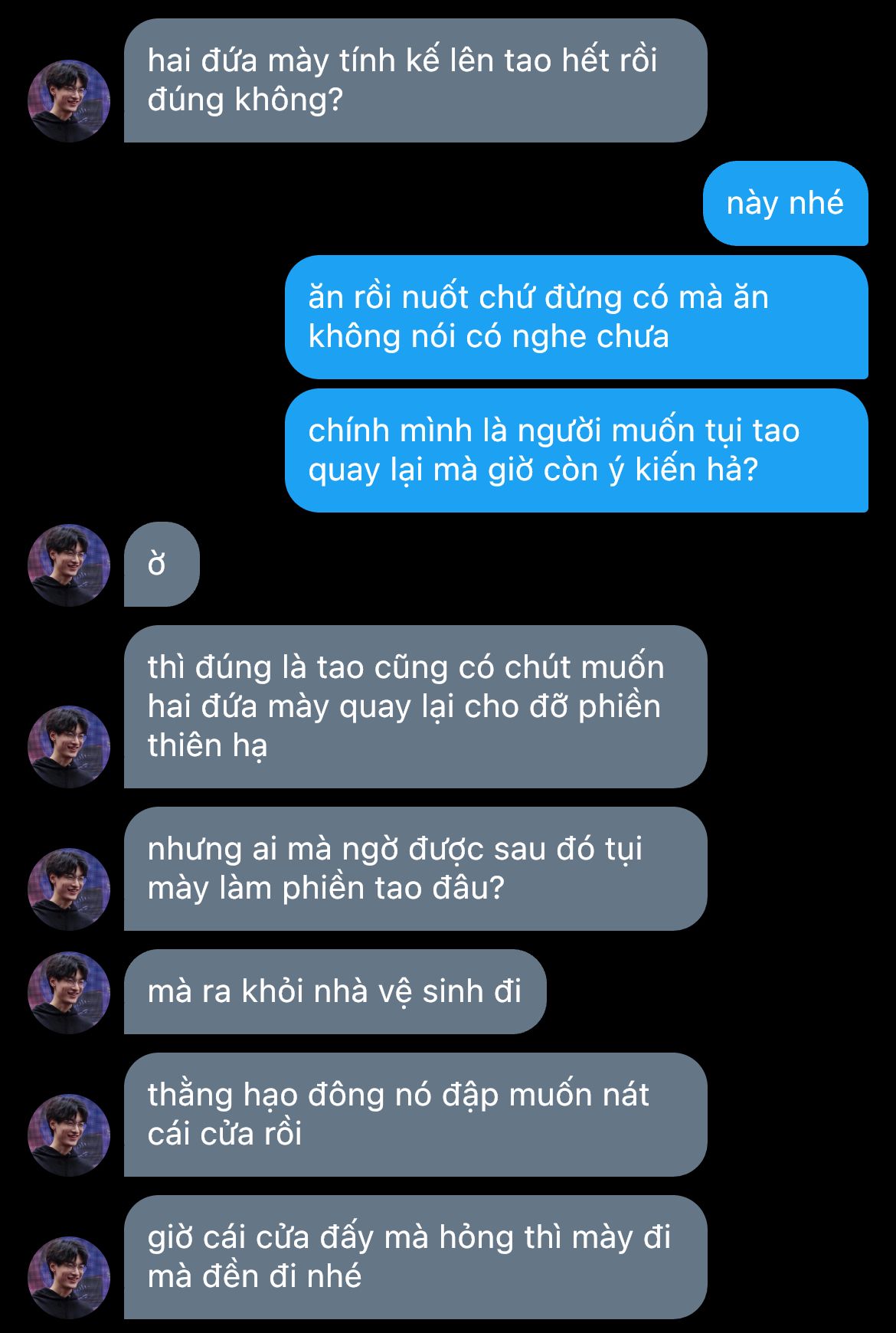The height and width of the screenshot is (1333, 896).
Task: View profile from avatar beside "thì đúng là tao"
Action: click(69, 747)
